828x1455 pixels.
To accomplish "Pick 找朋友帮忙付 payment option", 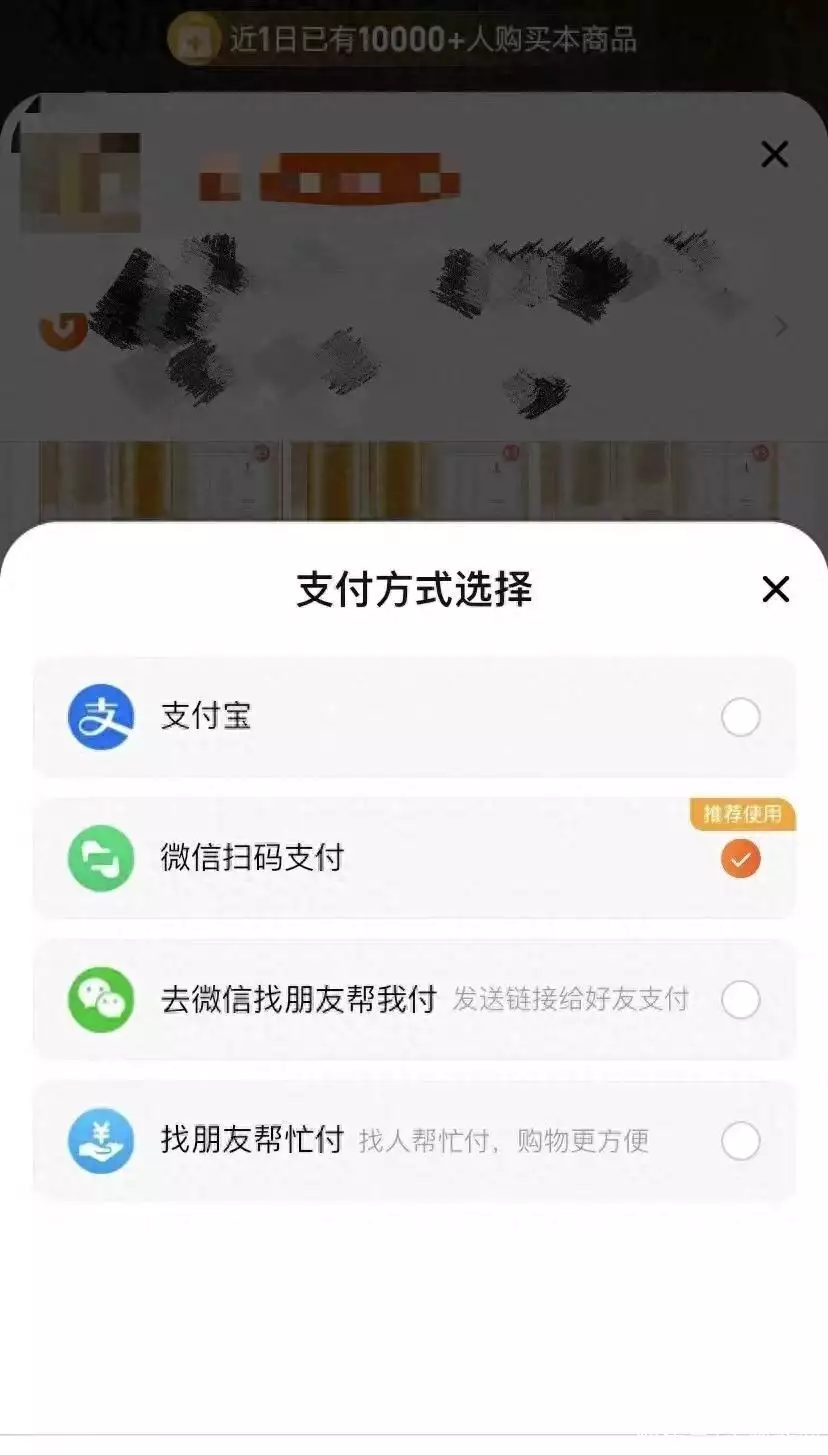I will pos(740,1141).
